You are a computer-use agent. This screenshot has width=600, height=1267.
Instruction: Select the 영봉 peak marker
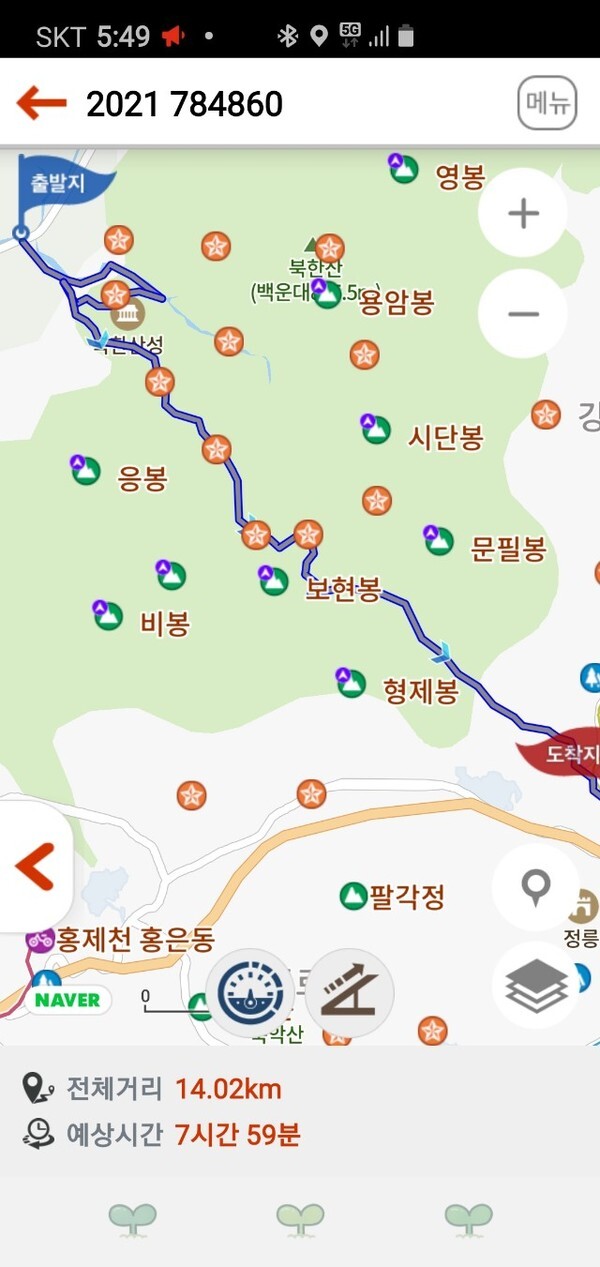[x=404, y=170]
